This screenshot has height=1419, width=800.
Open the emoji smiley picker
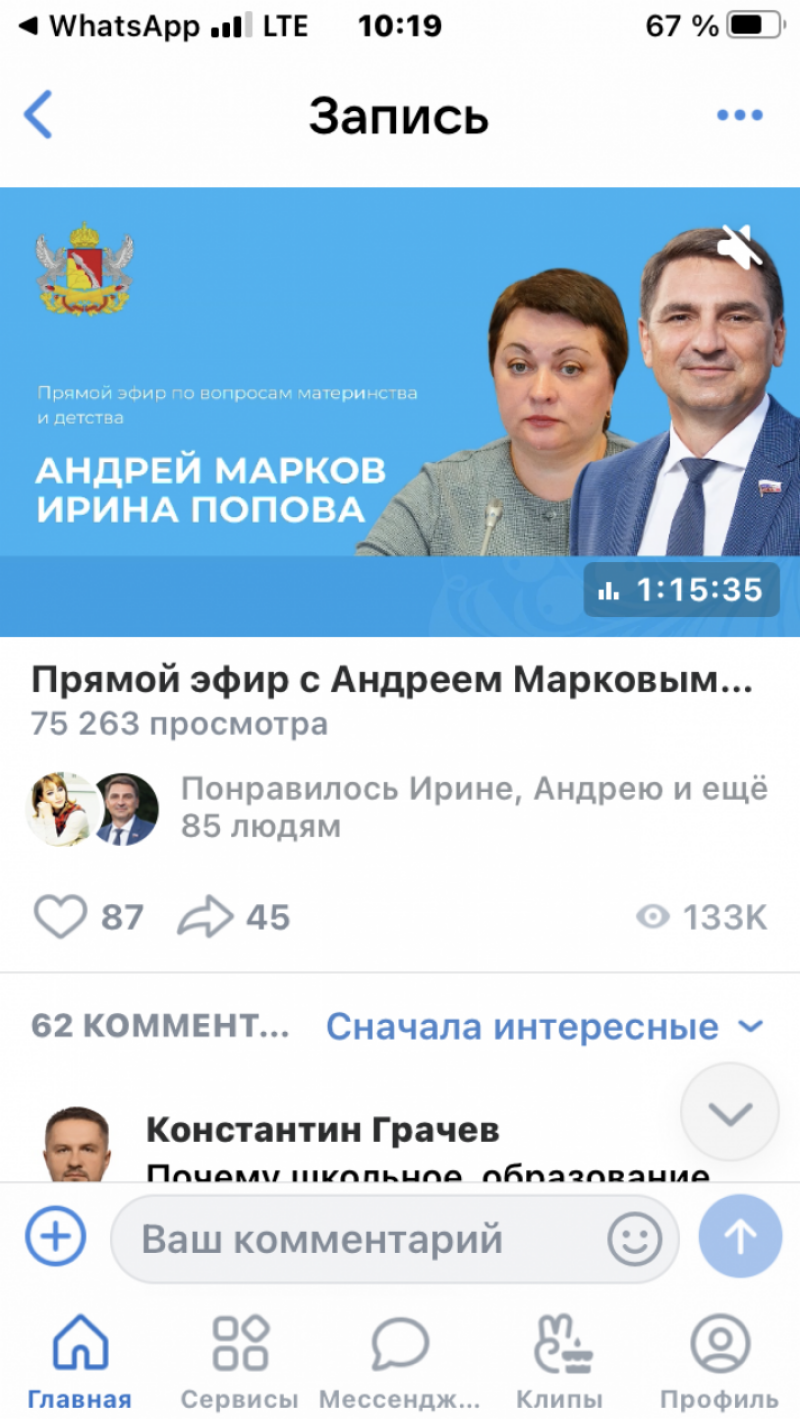pyautogui.click(x=634, y=1240)
